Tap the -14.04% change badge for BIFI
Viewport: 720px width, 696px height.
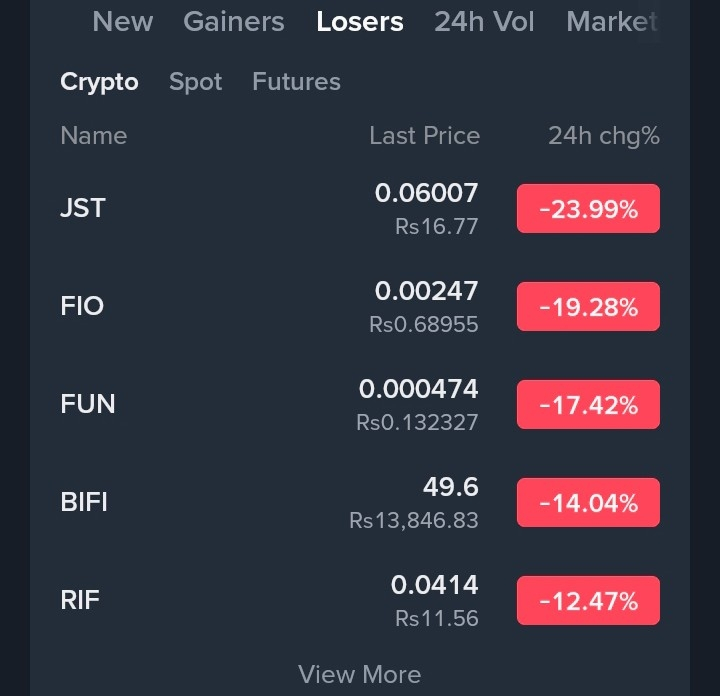tap(588, 503)
